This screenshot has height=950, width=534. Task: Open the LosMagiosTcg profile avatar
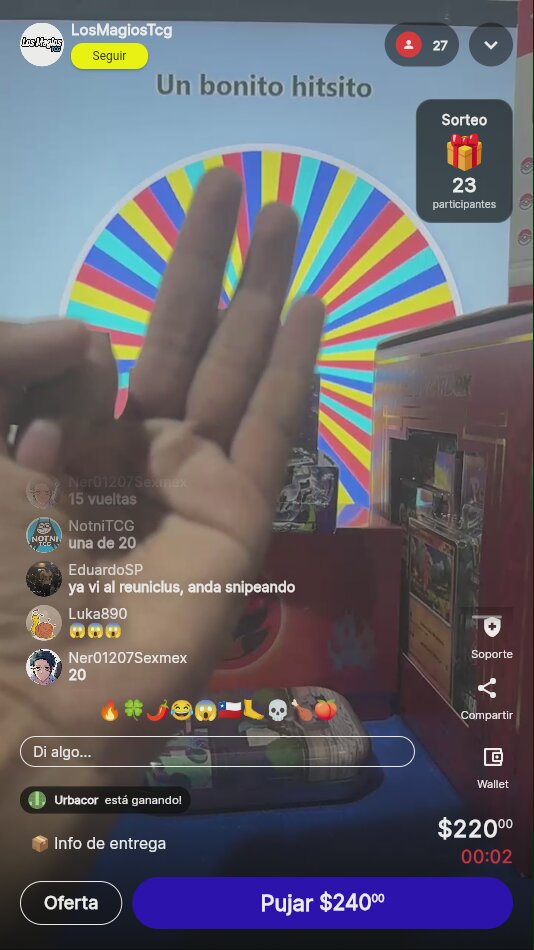(x=42, y=44)
